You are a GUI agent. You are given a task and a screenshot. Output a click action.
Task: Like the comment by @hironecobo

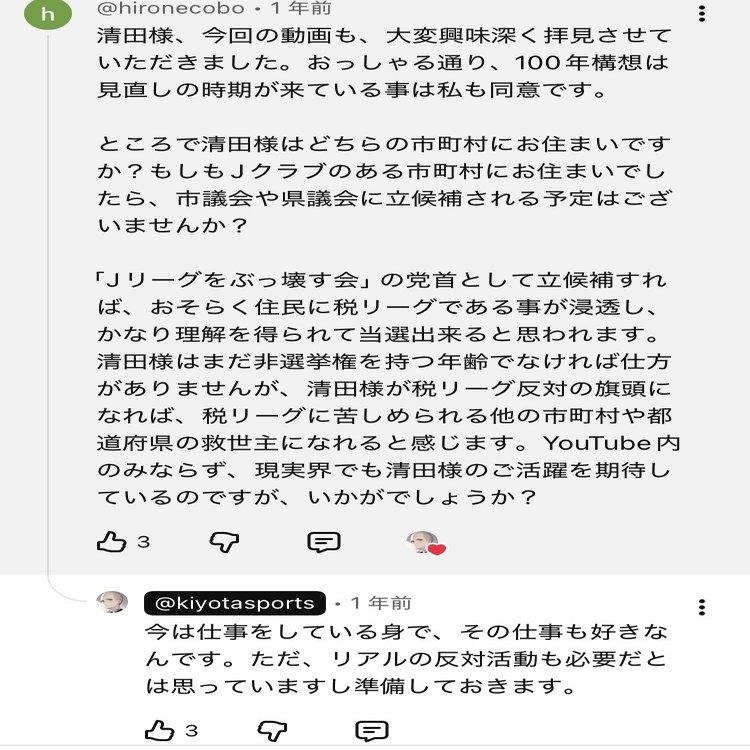(x=111, y=542)
